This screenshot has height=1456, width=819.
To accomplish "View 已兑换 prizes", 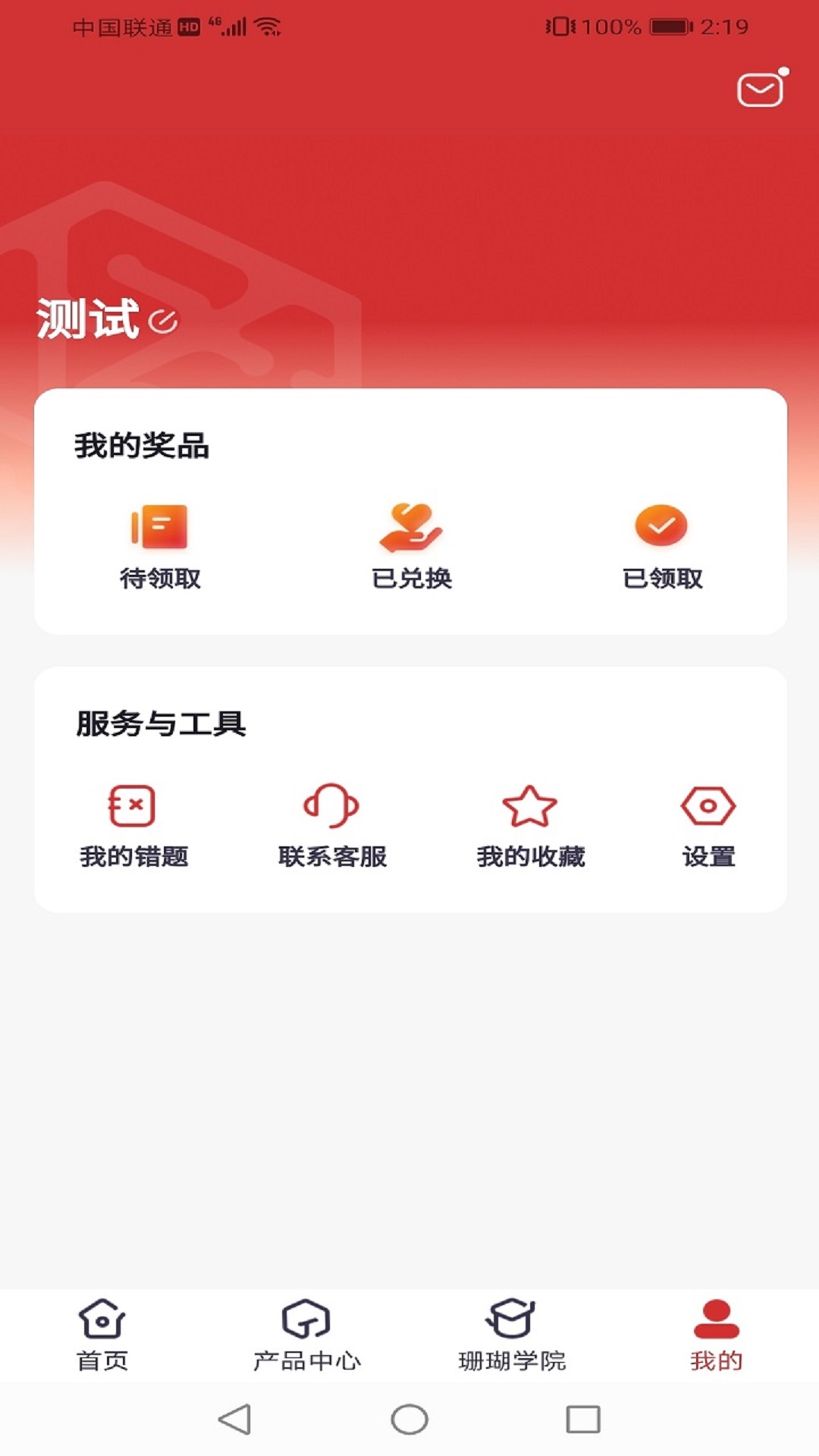I will 411,546.
